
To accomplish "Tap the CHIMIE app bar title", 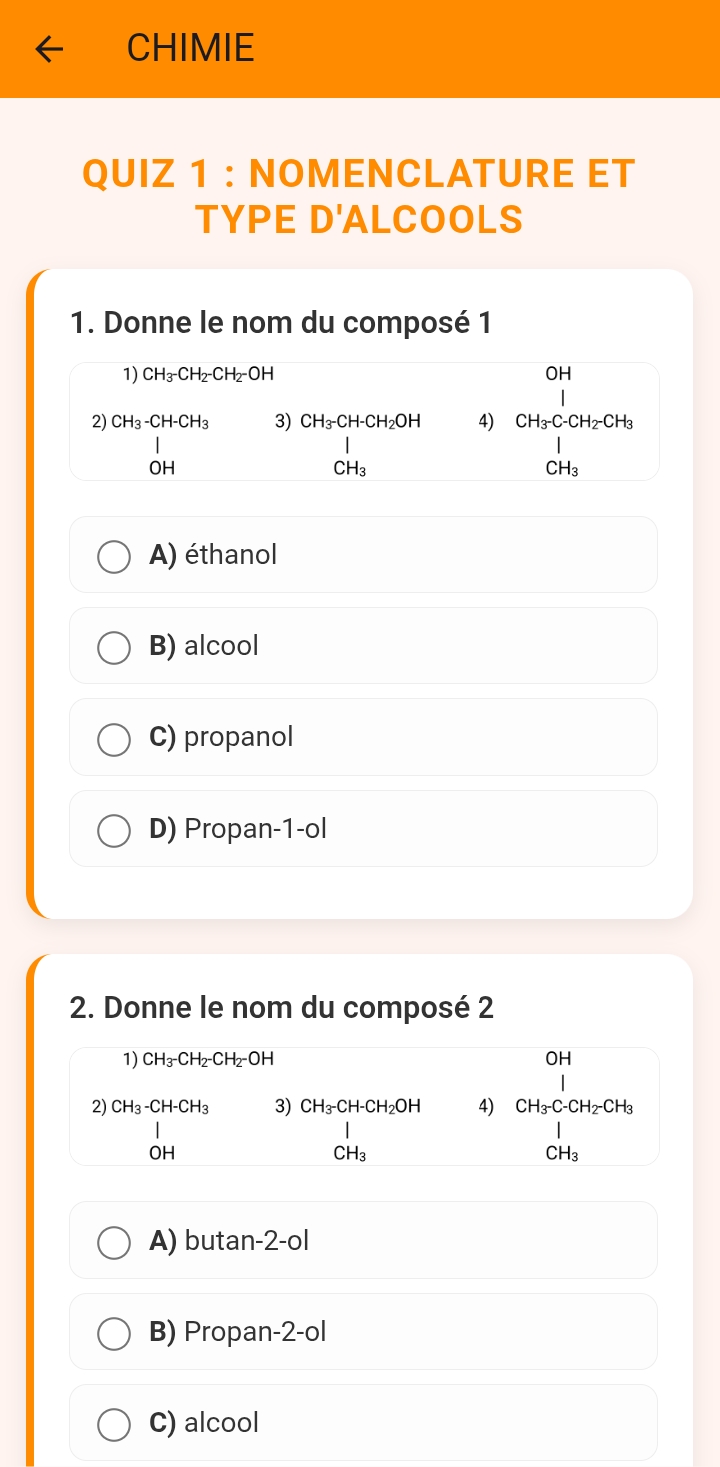I will click(190, 48).
